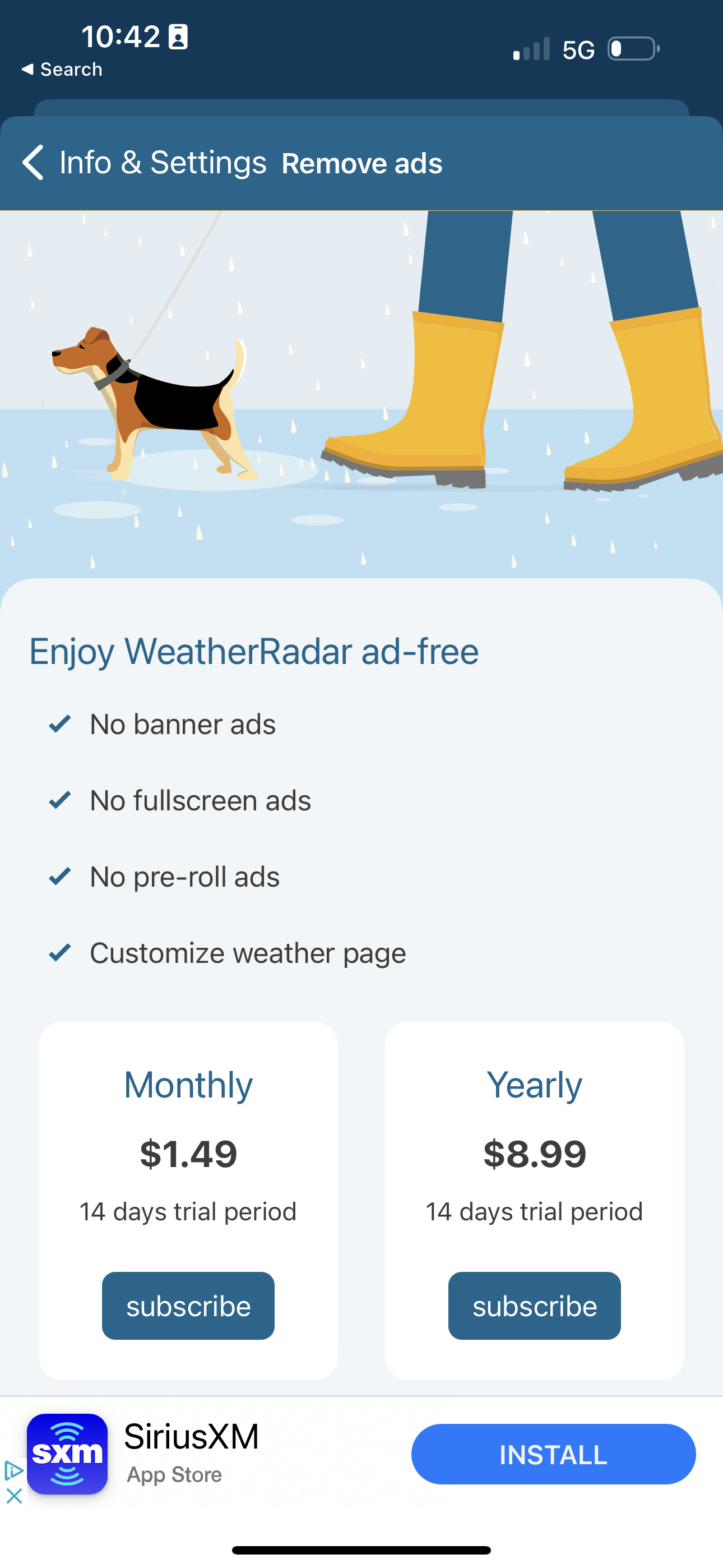Tap the checkmark beside No pre-roll ads
The image size is (723, 1568).
(x=59, y=877)
